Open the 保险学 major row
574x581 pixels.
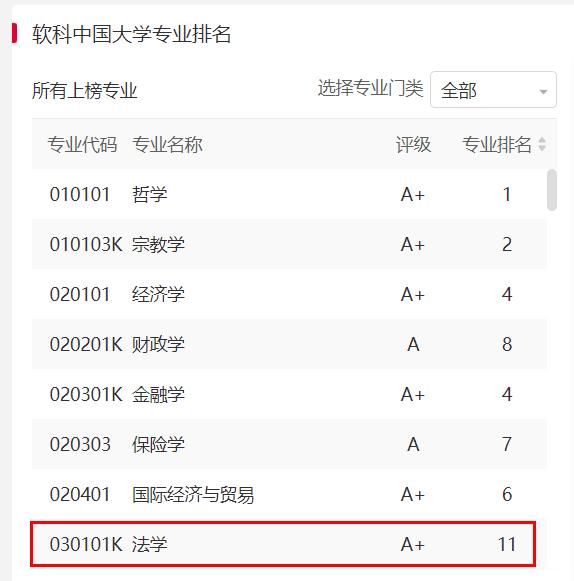289,444
